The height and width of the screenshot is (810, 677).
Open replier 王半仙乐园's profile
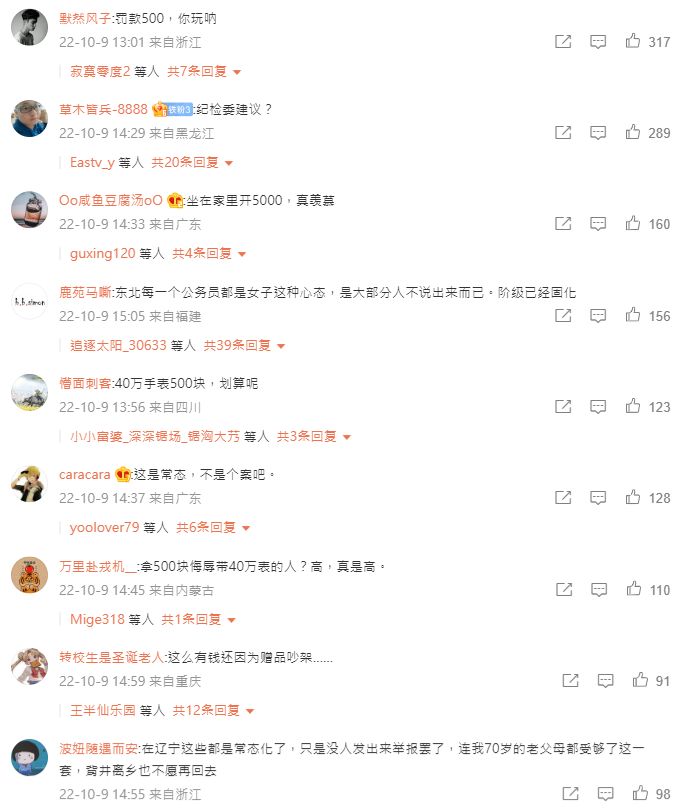pos(102,711)
